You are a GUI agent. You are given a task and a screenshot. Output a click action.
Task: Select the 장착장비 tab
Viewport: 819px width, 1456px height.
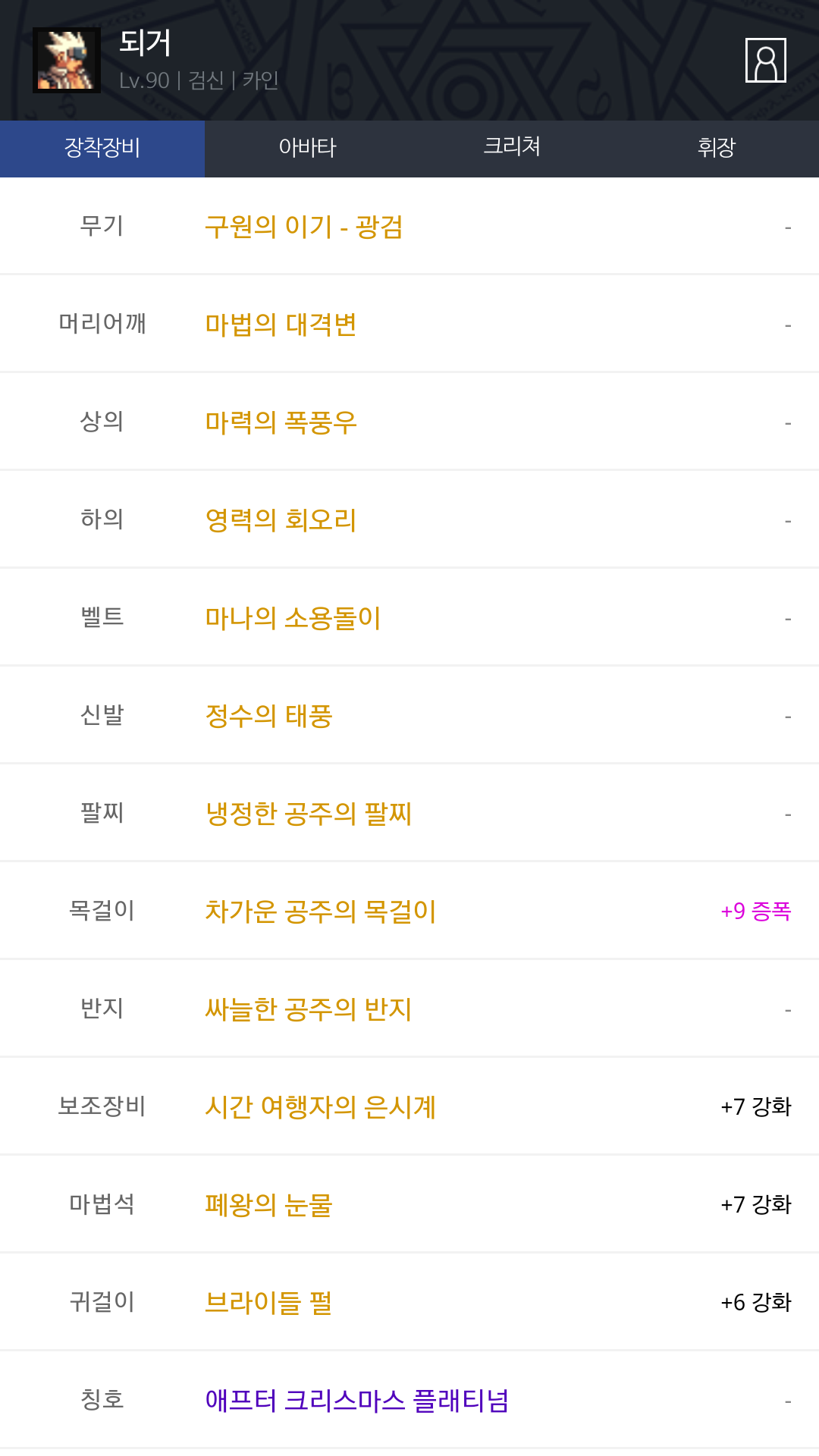click(102, 148)
